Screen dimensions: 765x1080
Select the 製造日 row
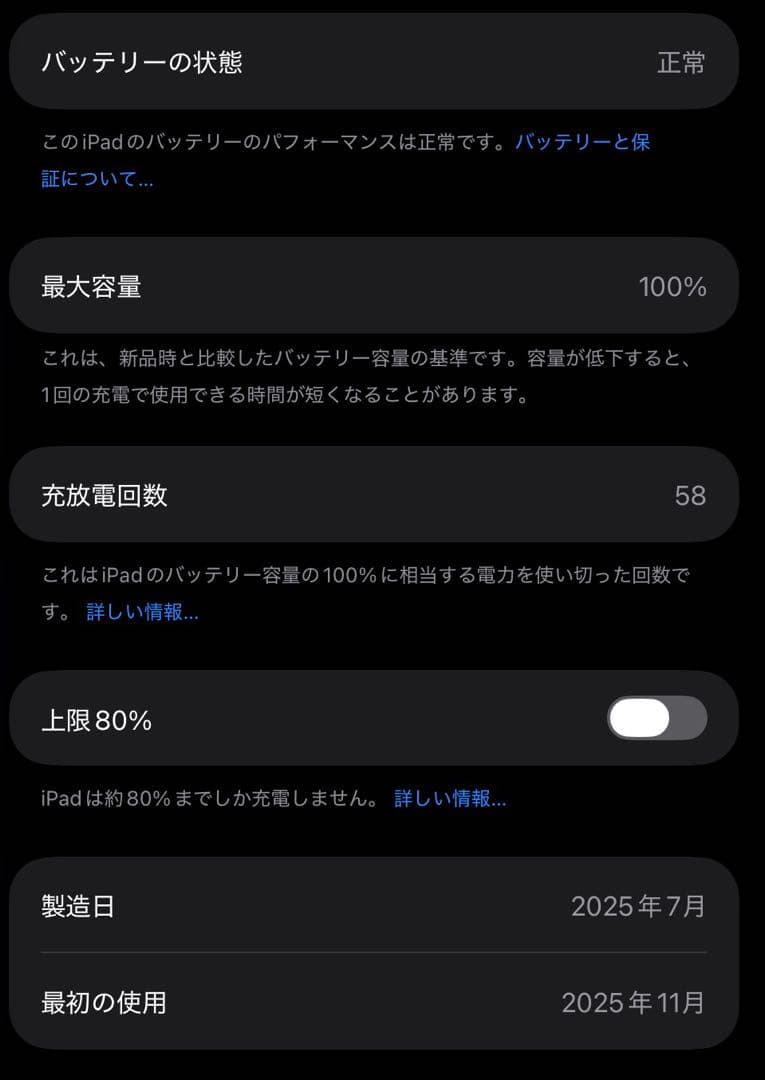click(x=382, y=907)
